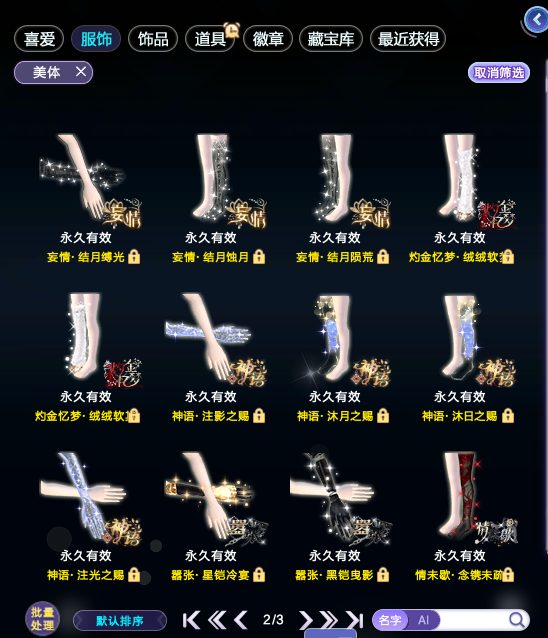The height and width of the screenshot is (638, 548).
Task: Open the 默认排序 sort dropdown
Action: [120, 621]
